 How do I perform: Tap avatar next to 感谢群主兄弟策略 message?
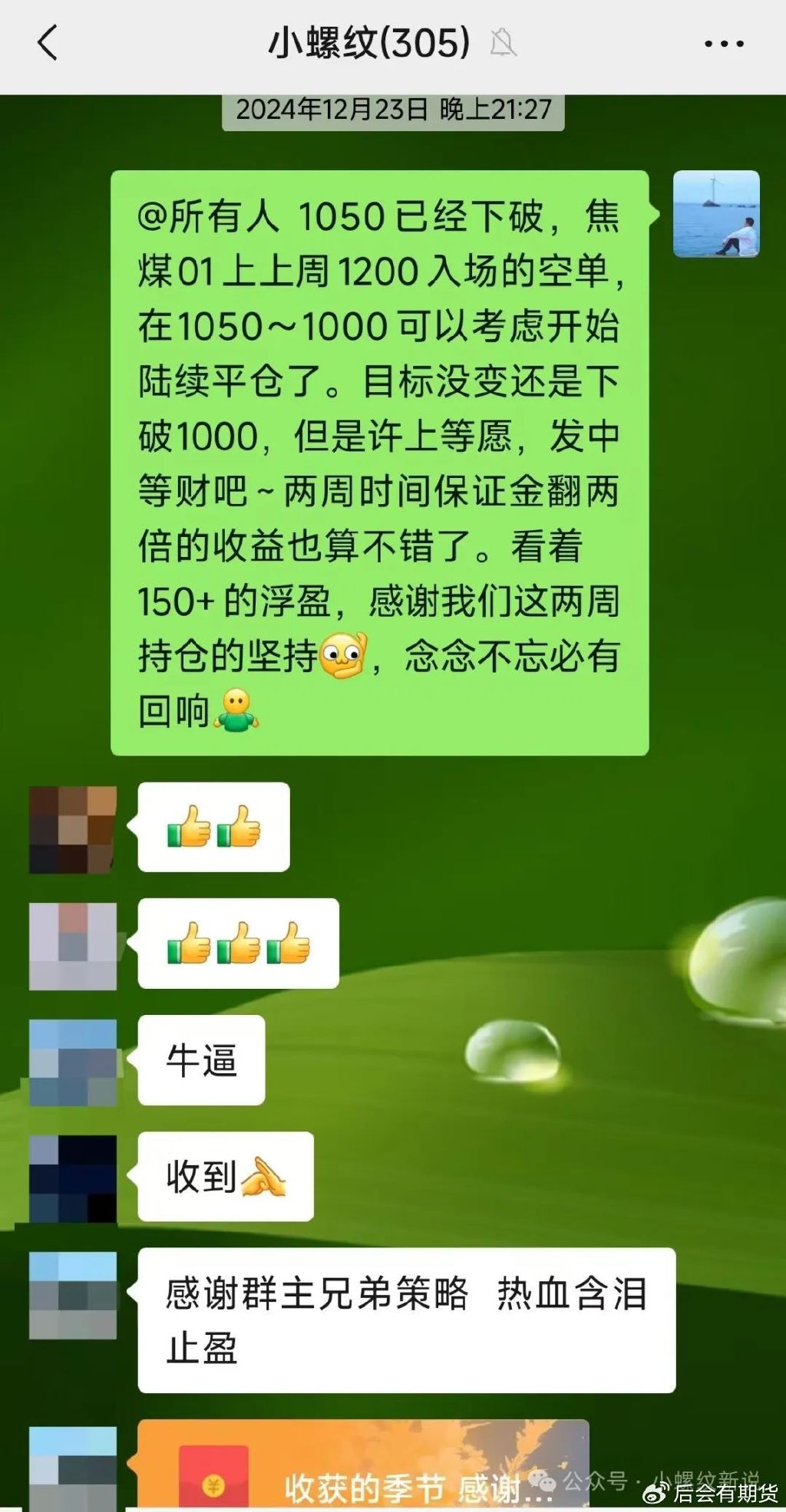coord(73,1296)
